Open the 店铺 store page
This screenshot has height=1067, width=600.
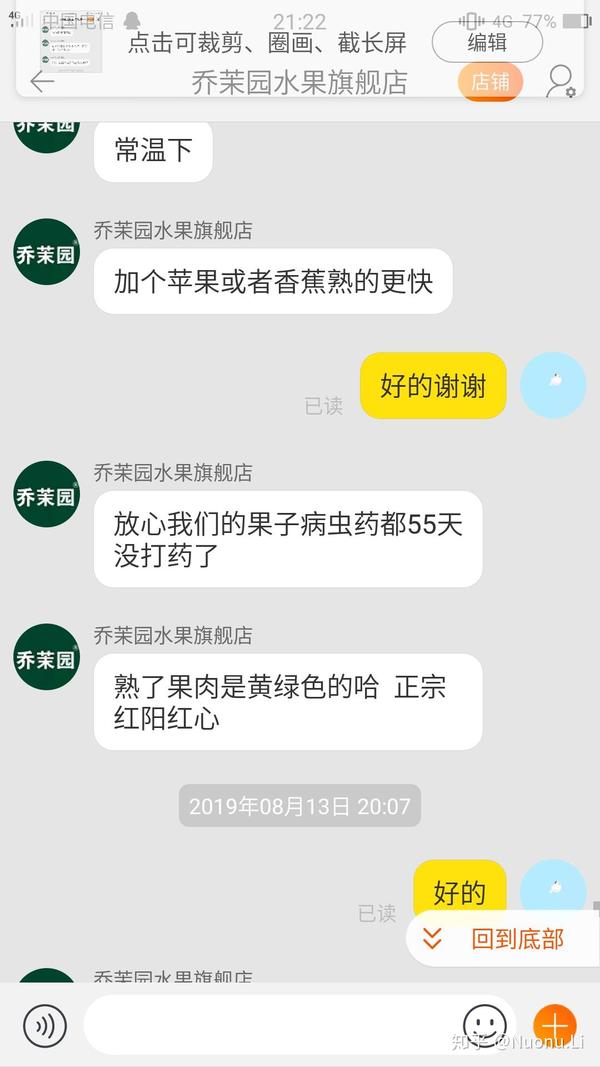click(x=490, y=82)
